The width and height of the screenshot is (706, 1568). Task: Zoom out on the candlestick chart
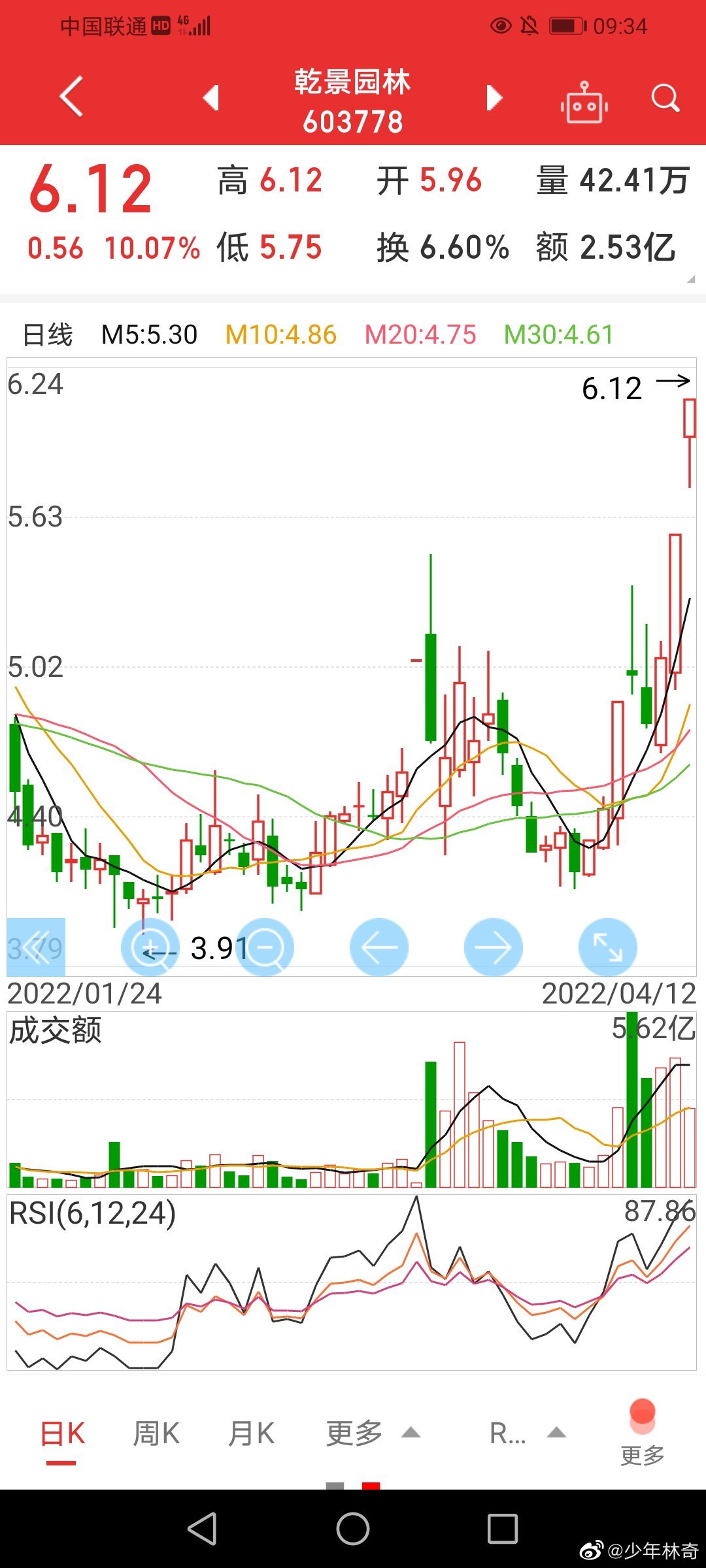pos(265,947)
